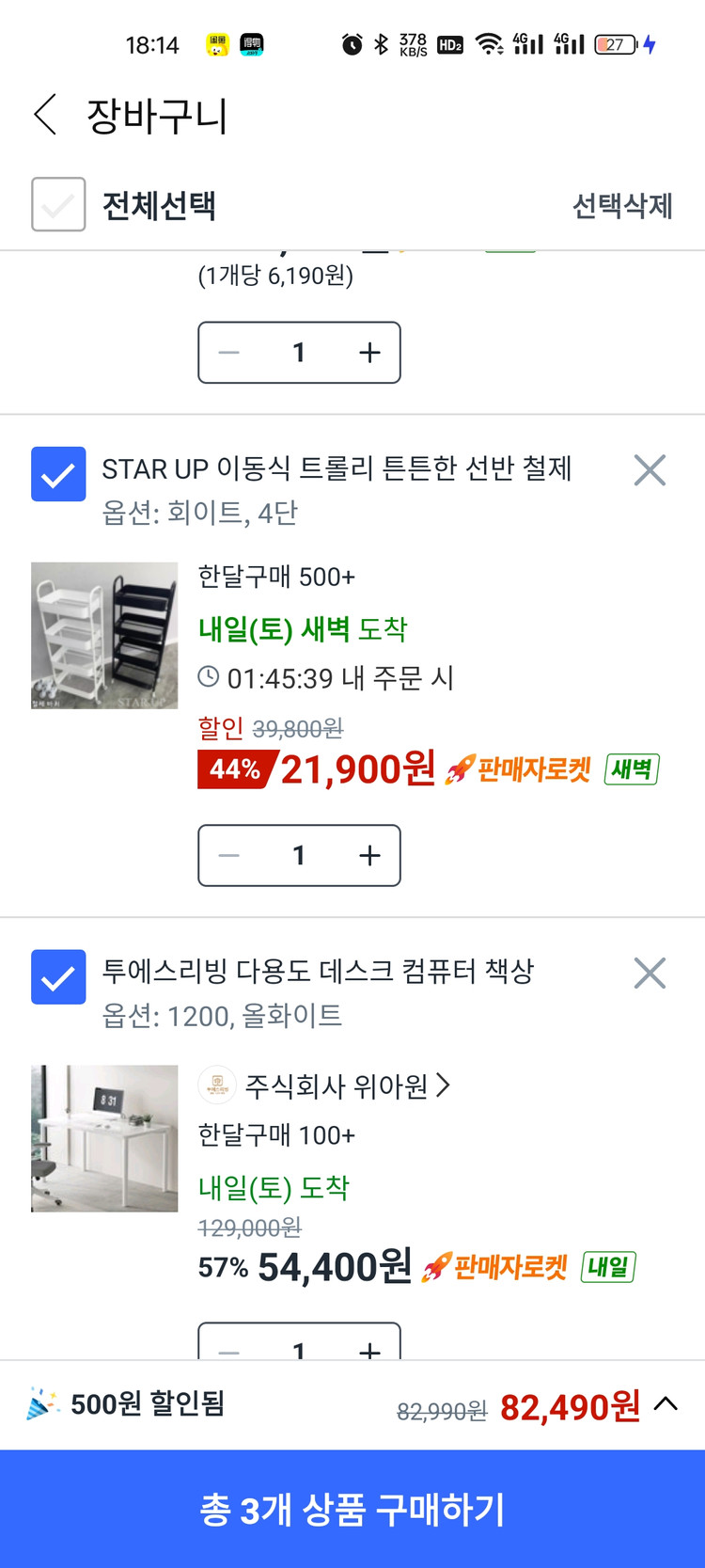Remove 투에스리빙 데스크 with its X
705x1568 pixels.
650,974
